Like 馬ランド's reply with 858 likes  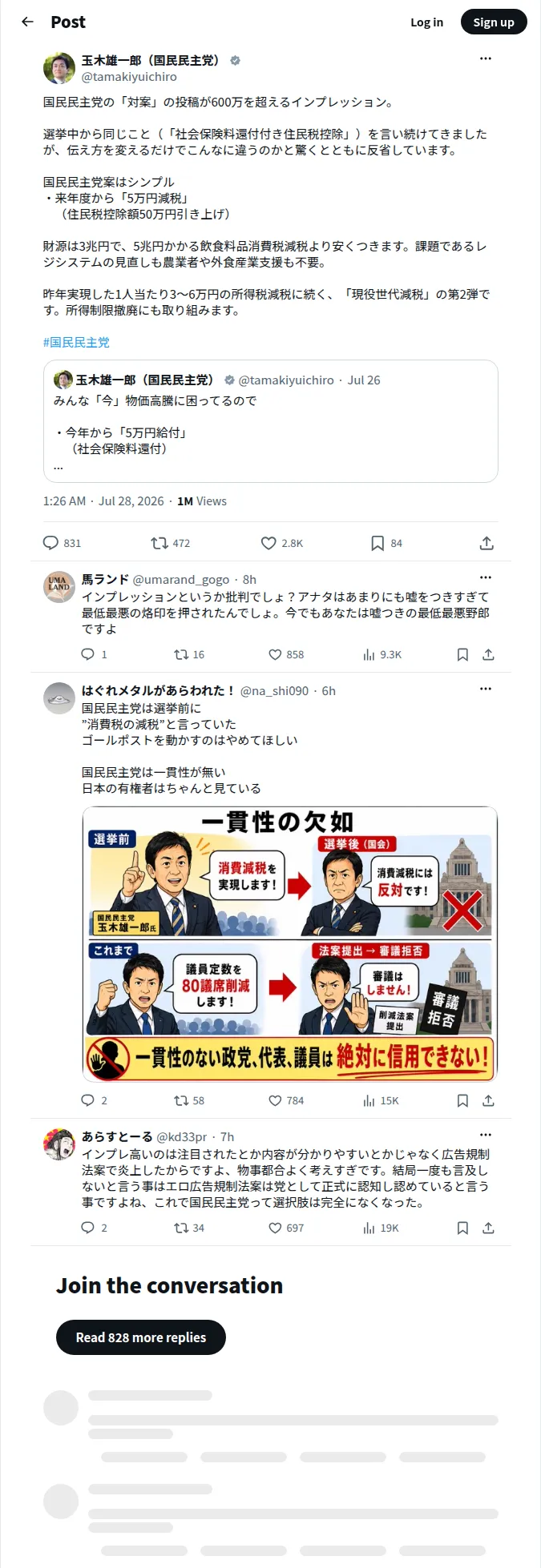286,654
